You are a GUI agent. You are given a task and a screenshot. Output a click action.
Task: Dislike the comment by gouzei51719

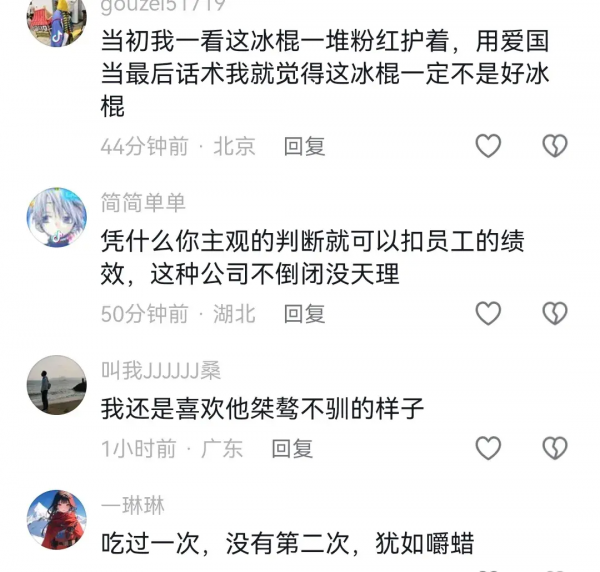555,146
